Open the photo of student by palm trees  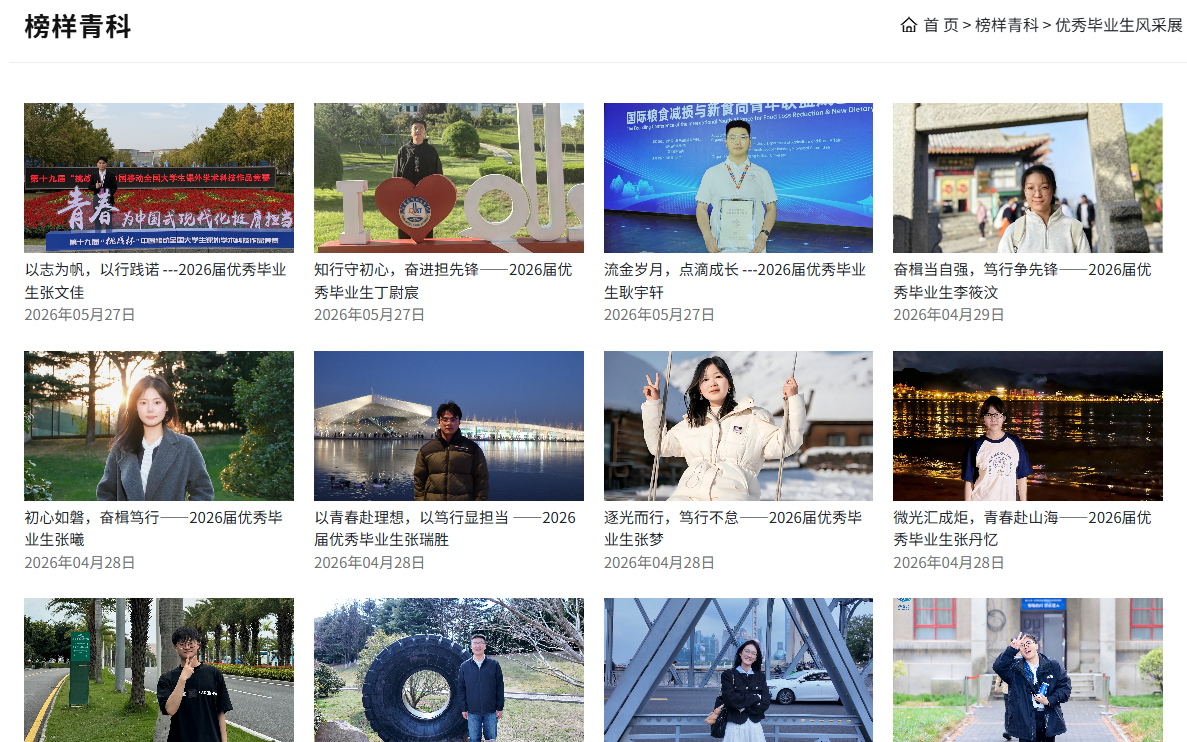(x=159, y=670)
